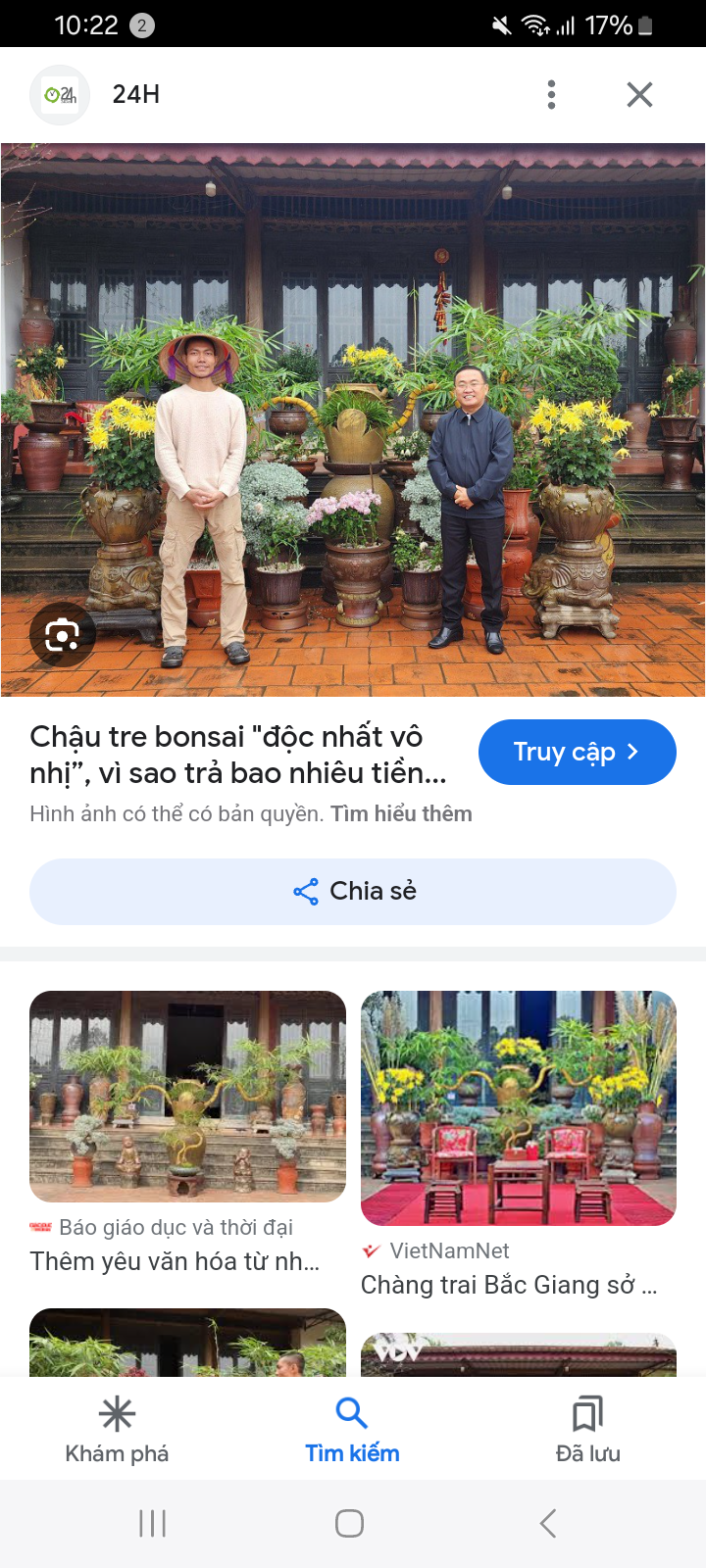
Task: Search this image with Lens
Action: (63, 635)
